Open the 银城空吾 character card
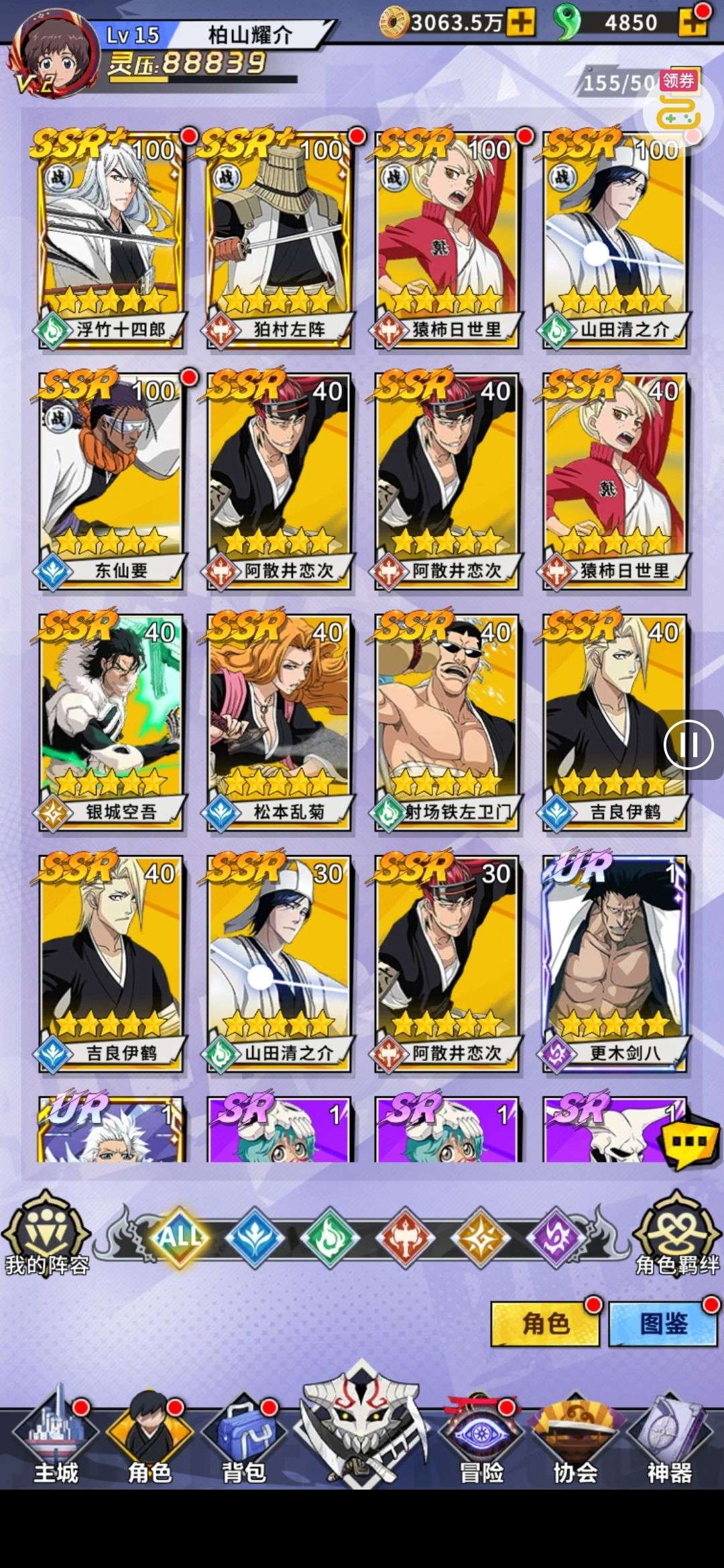This screenshot has width=724, height=1568. (111, 720)
